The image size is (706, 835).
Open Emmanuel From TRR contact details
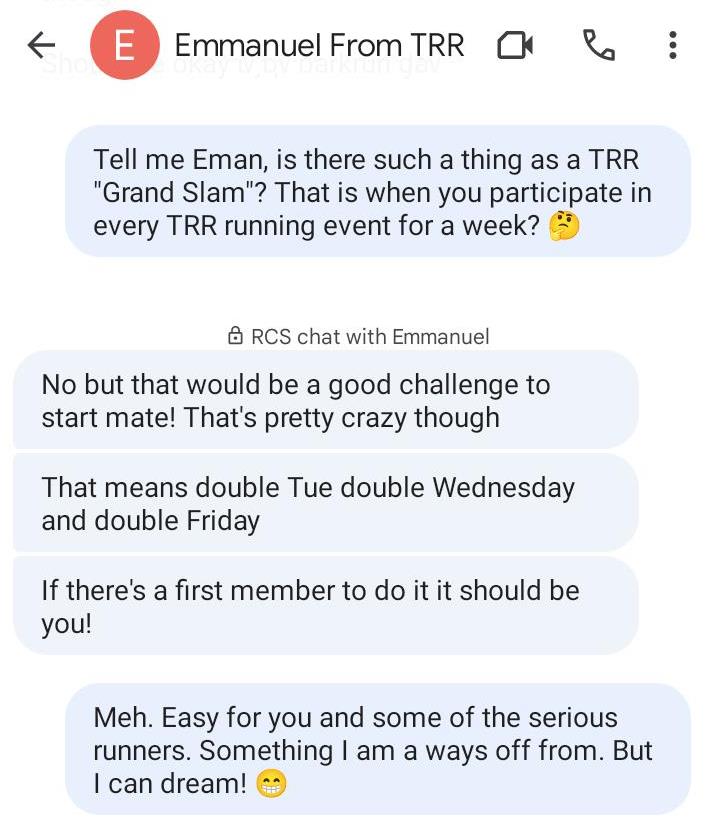[x=318, y=45]
